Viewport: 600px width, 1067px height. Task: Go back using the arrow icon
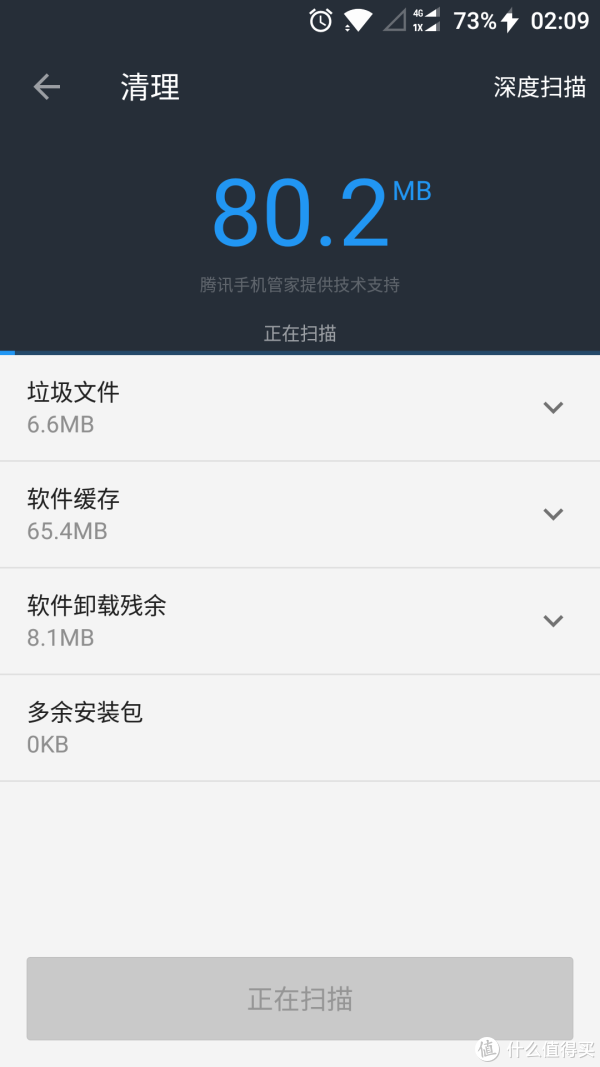click(47, 87)
